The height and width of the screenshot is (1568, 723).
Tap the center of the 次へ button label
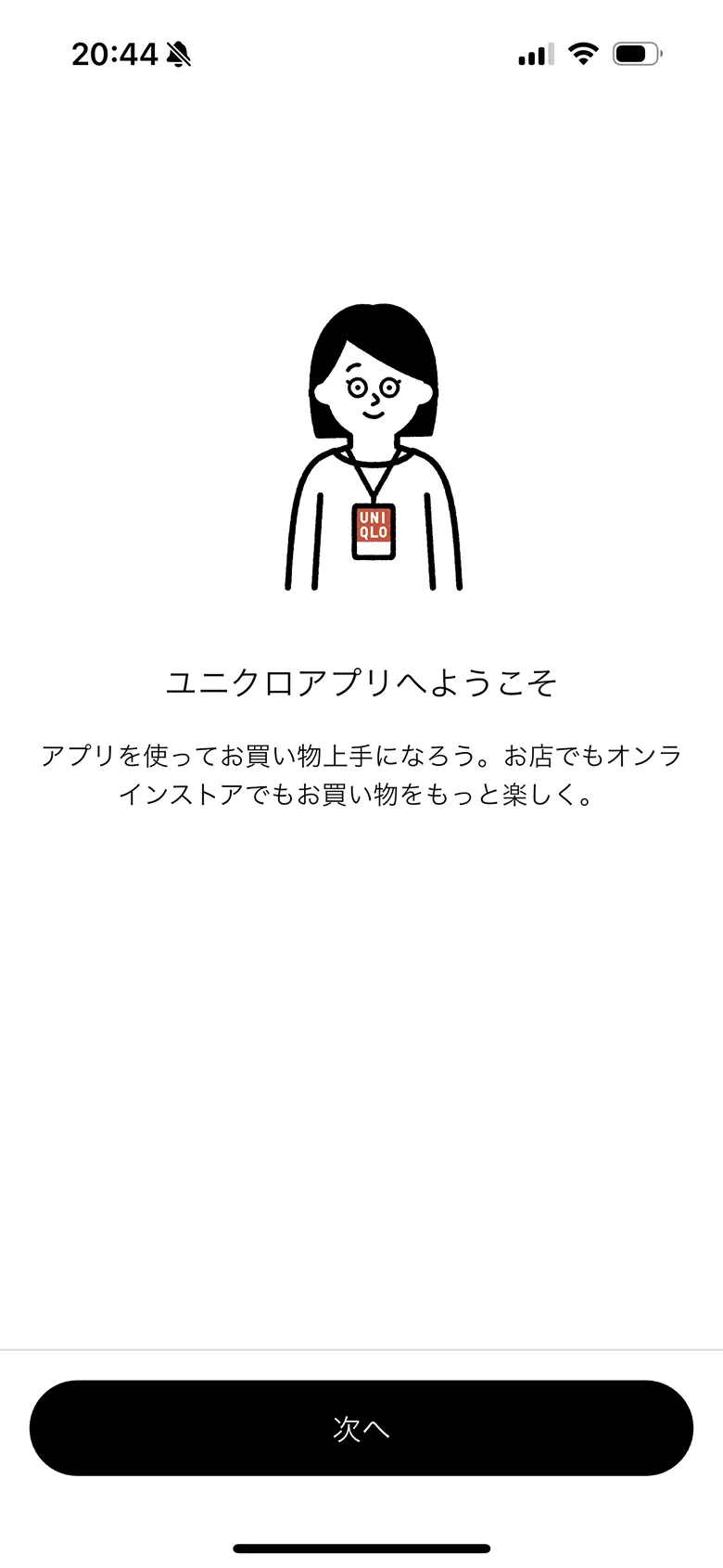pyautogui.click(x=361, y=1428)
